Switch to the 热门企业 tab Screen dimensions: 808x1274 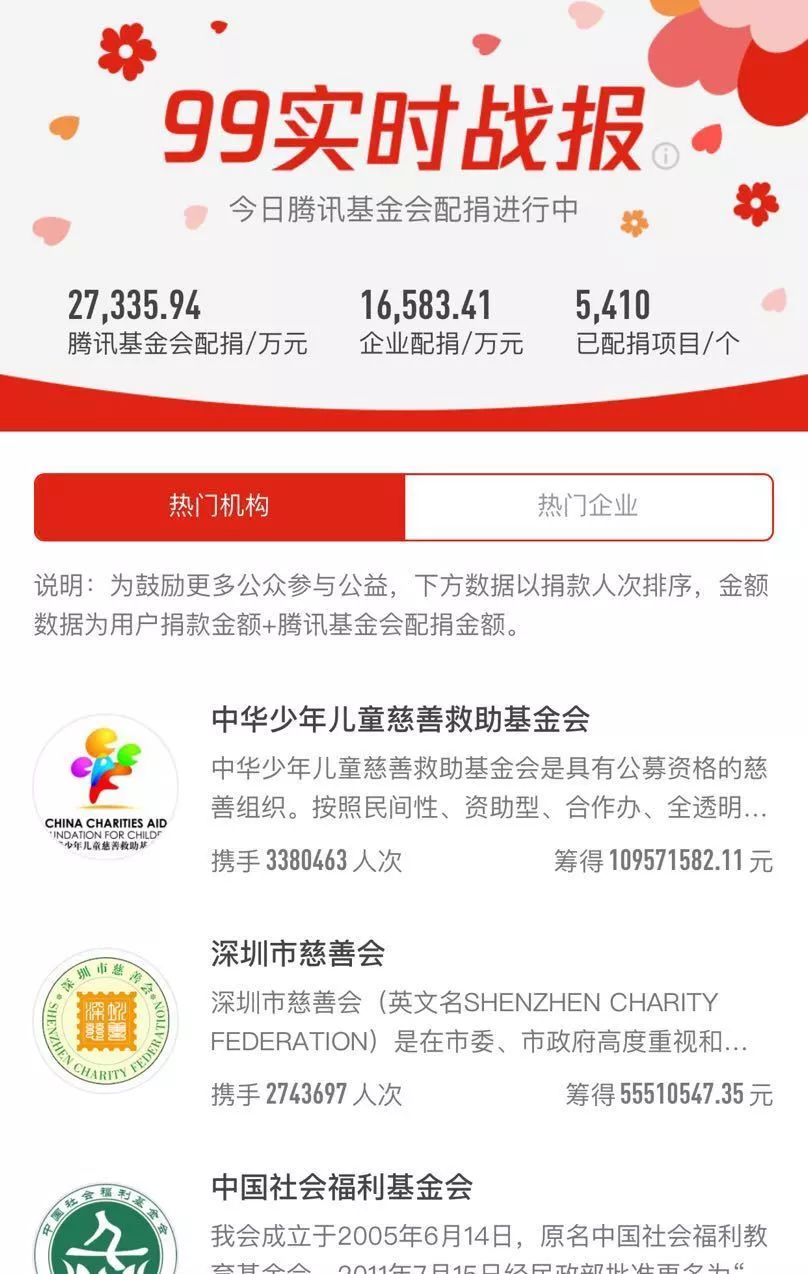[x=588, y=506]
